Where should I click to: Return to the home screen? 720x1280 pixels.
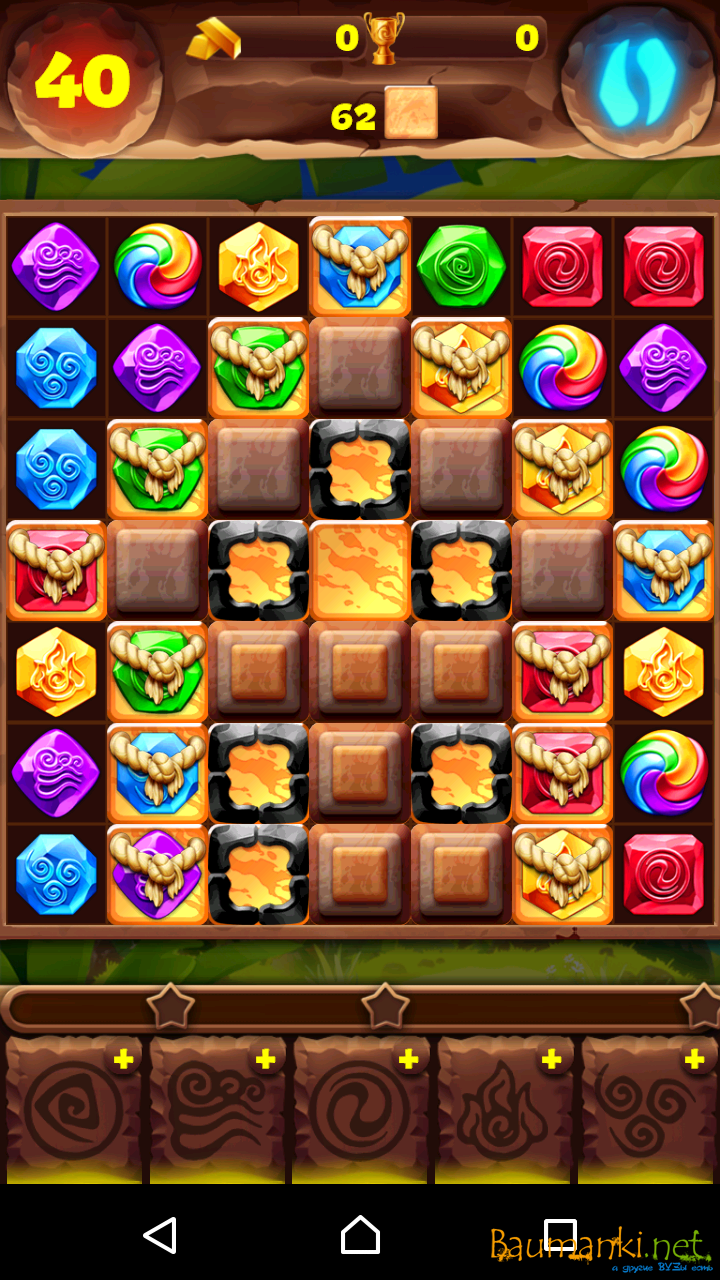coord(360,1235)
